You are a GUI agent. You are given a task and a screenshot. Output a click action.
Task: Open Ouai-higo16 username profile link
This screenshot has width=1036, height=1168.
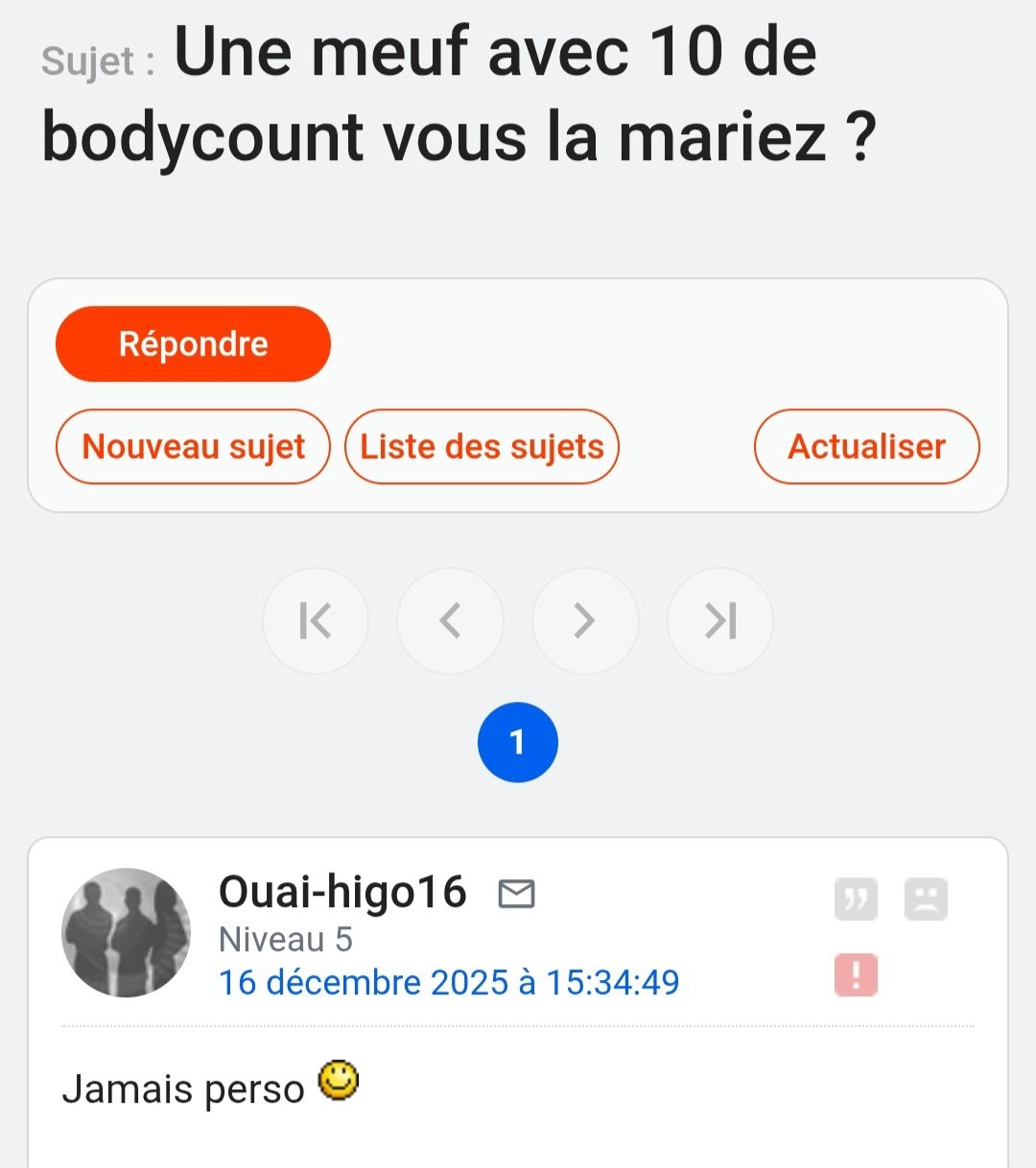point(342,892)
